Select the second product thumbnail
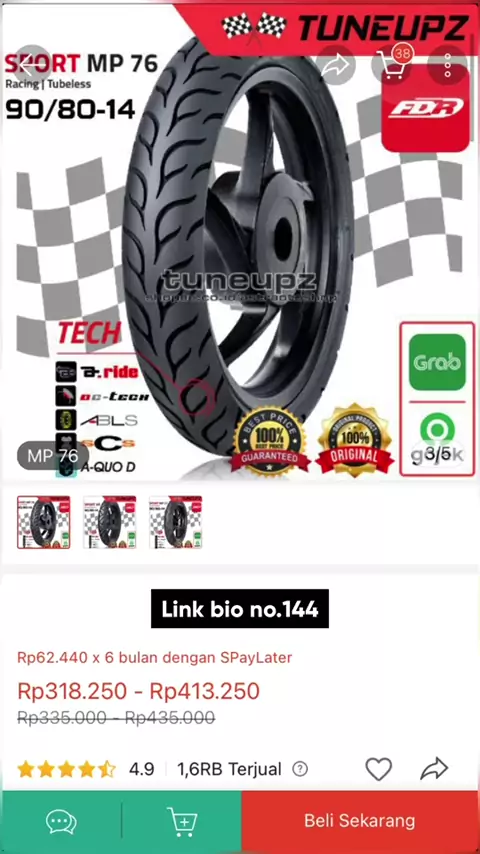Image resolution: width=480 pixels, height=854 pixels. pos(110,522)
